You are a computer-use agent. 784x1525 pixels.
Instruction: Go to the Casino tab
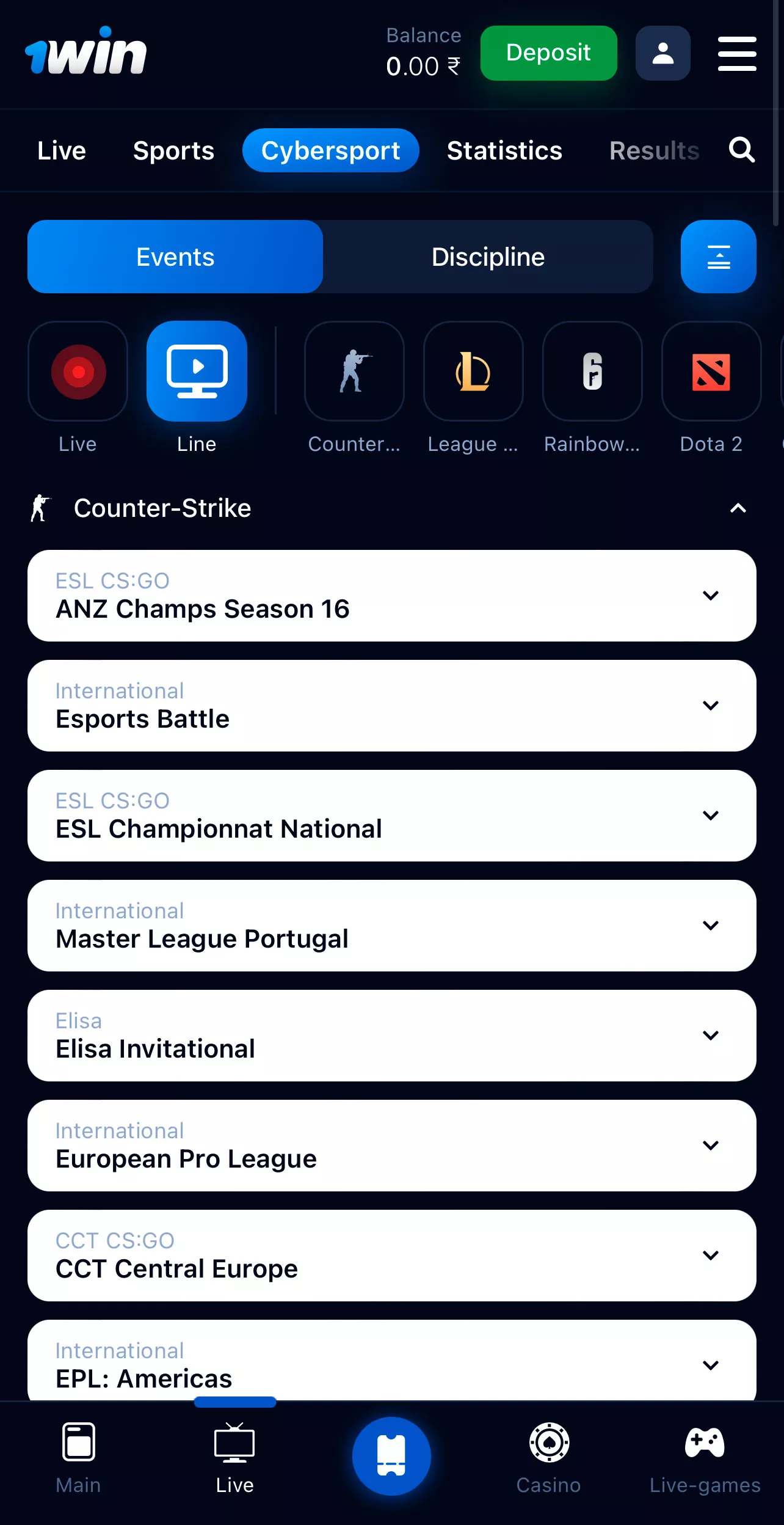pos(548,1458)
